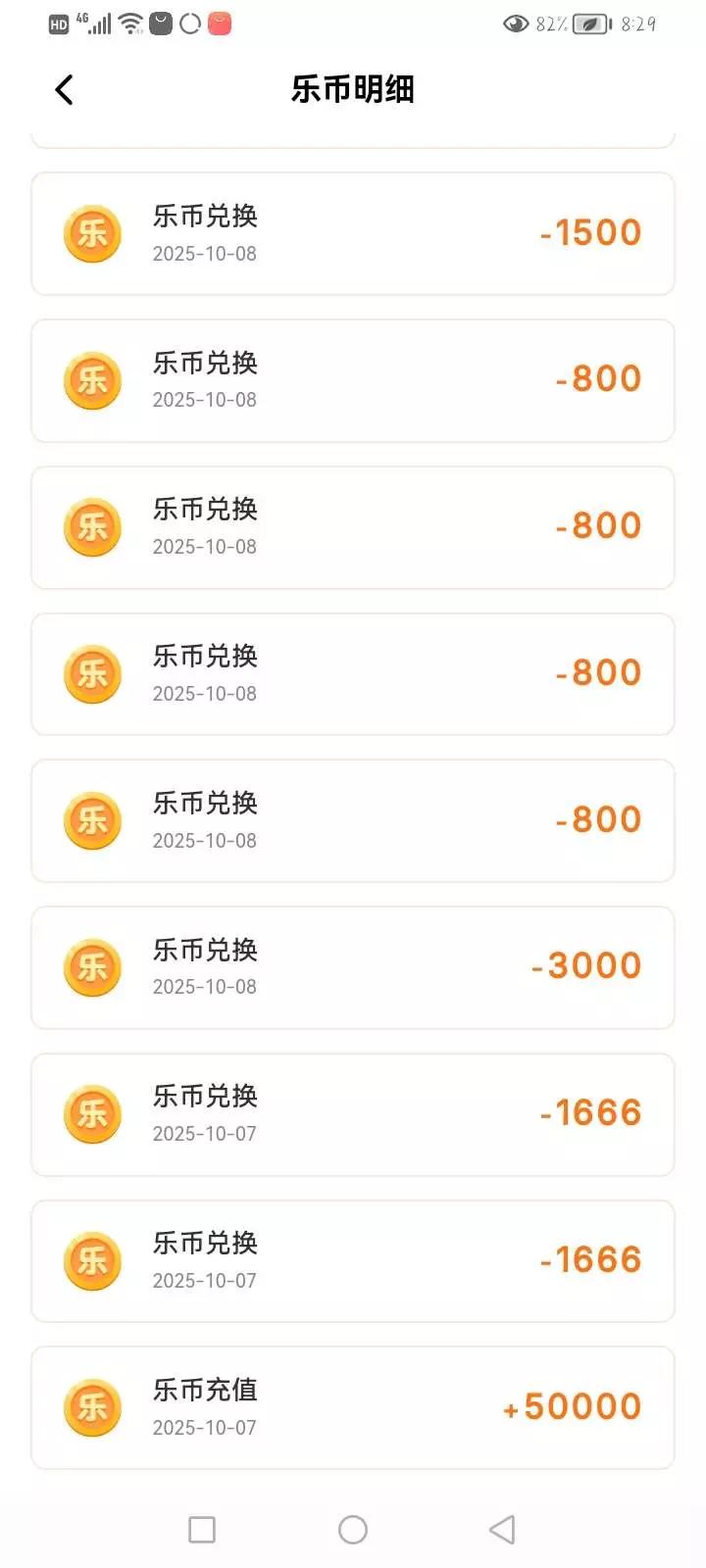Open recent apps from the navigation bar
706x1568 pixels.
[202, 1530]
